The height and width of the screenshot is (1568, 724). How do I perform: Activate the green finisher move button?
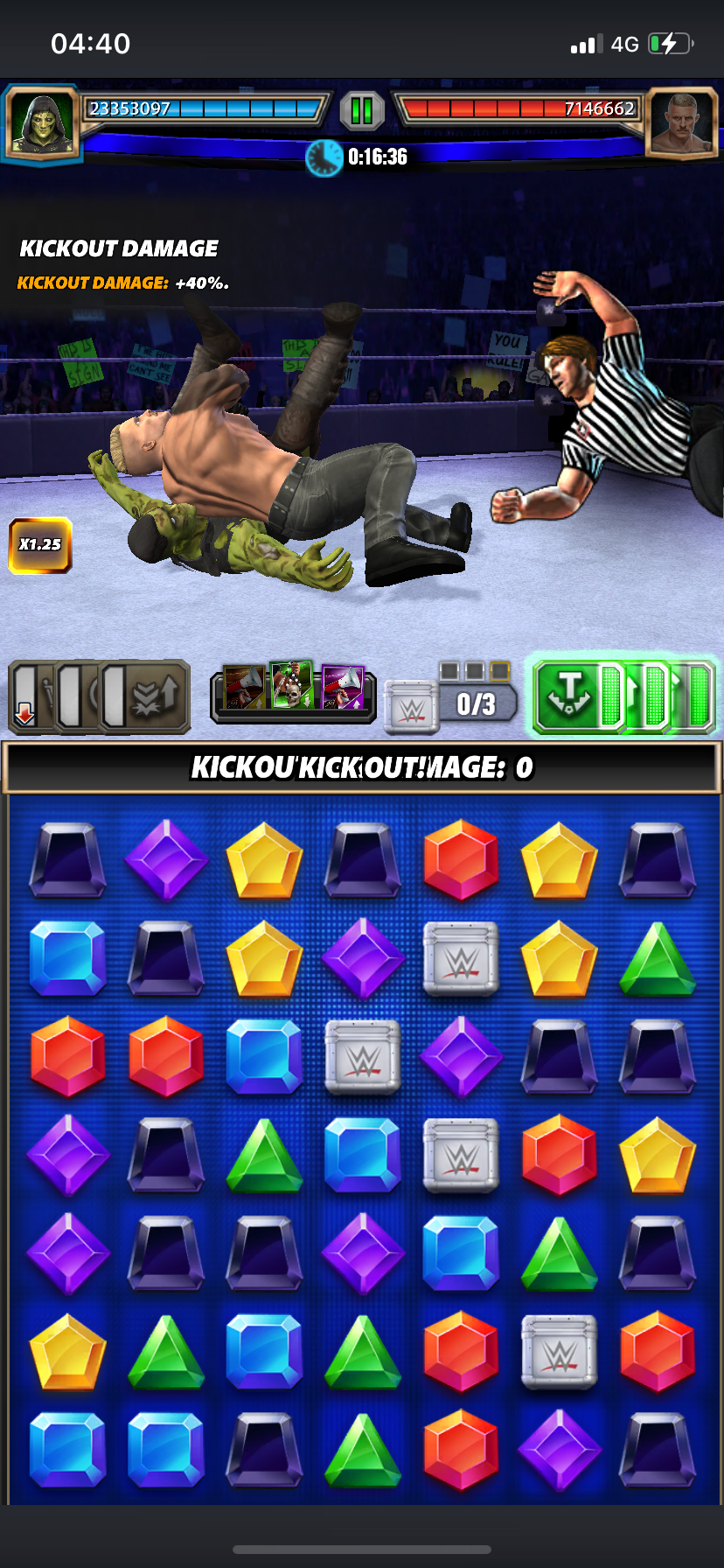624,696
